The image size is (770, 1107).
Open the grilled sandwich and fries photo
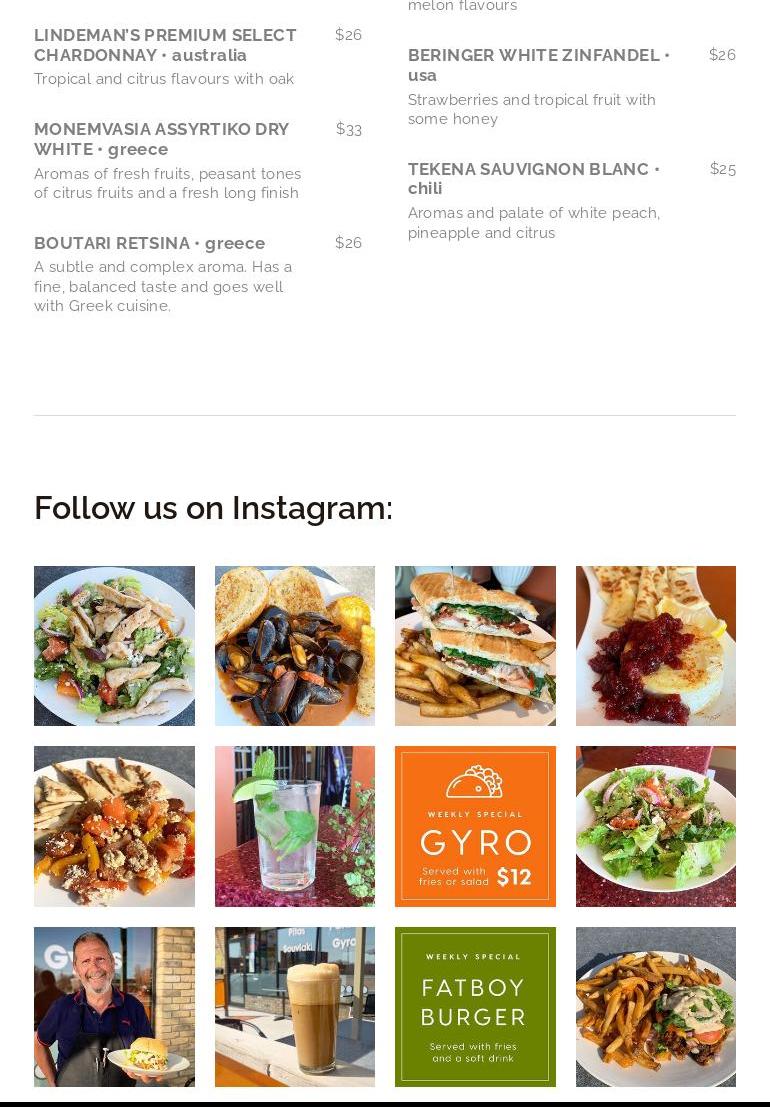click(x=475, y=646)
